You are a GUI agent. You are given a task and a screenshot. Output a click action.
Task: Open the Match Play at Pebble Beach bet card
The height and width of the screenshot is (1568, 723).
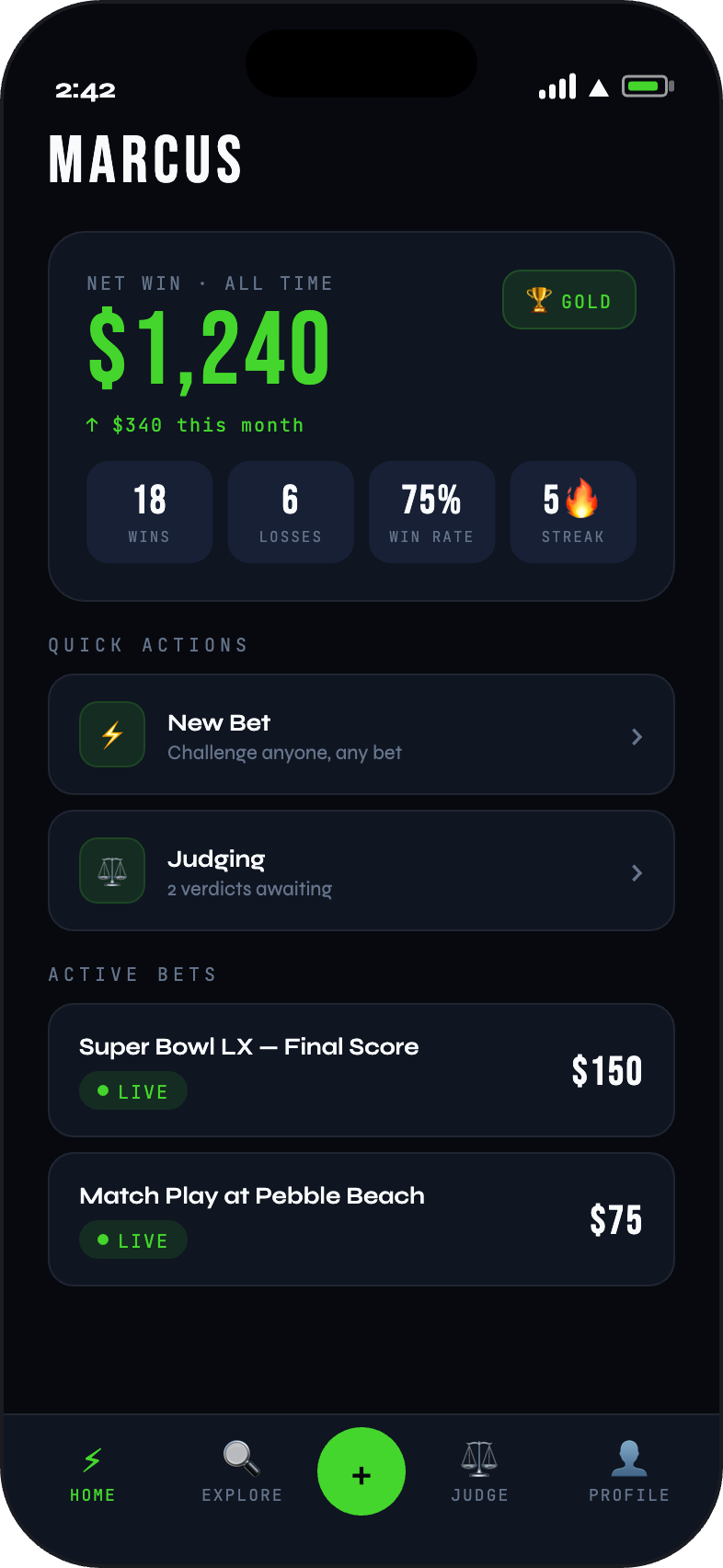[361, 1218]
